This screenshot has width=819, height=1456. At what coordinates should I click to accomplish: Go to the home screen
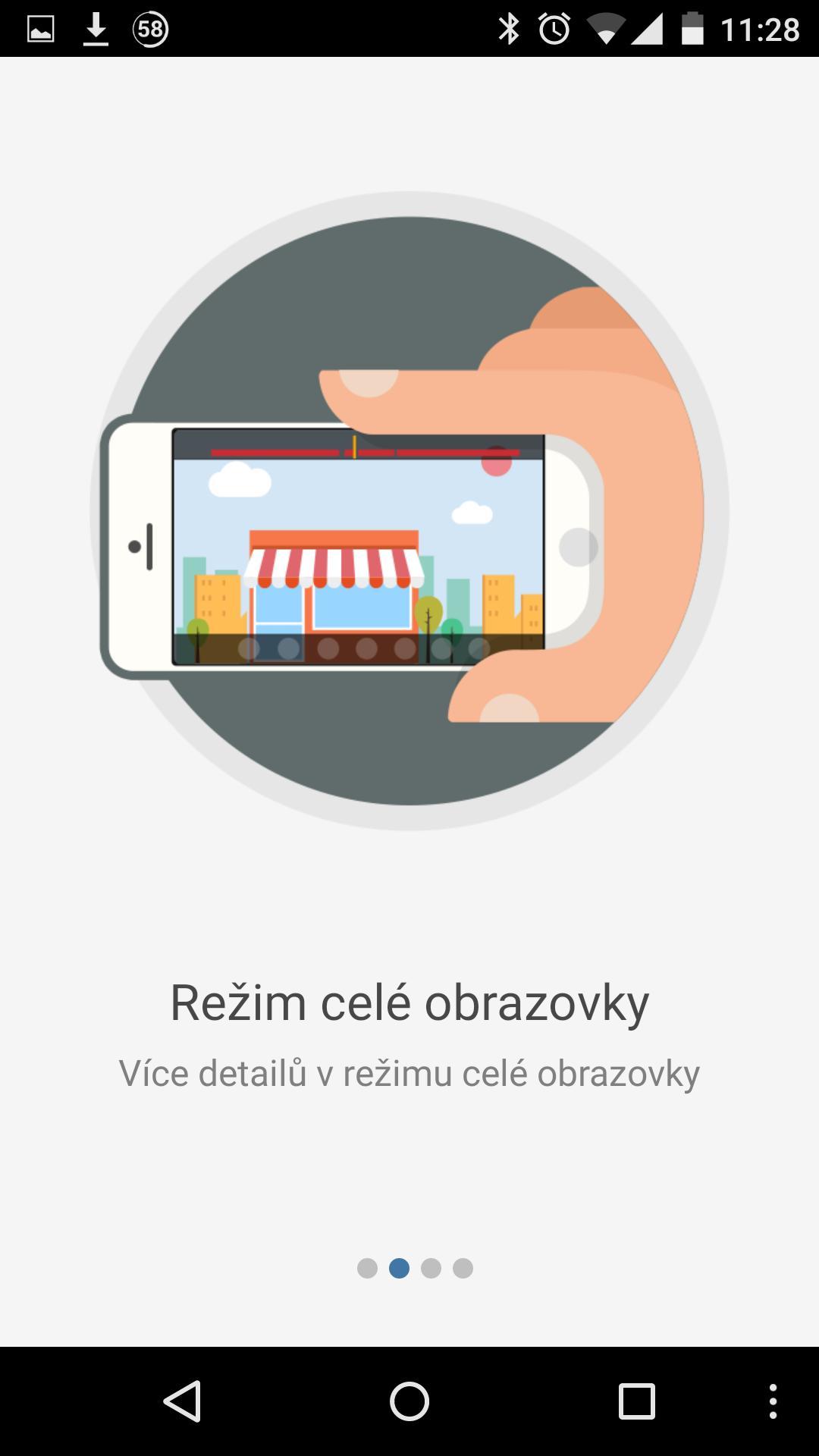coord(409,1401)
